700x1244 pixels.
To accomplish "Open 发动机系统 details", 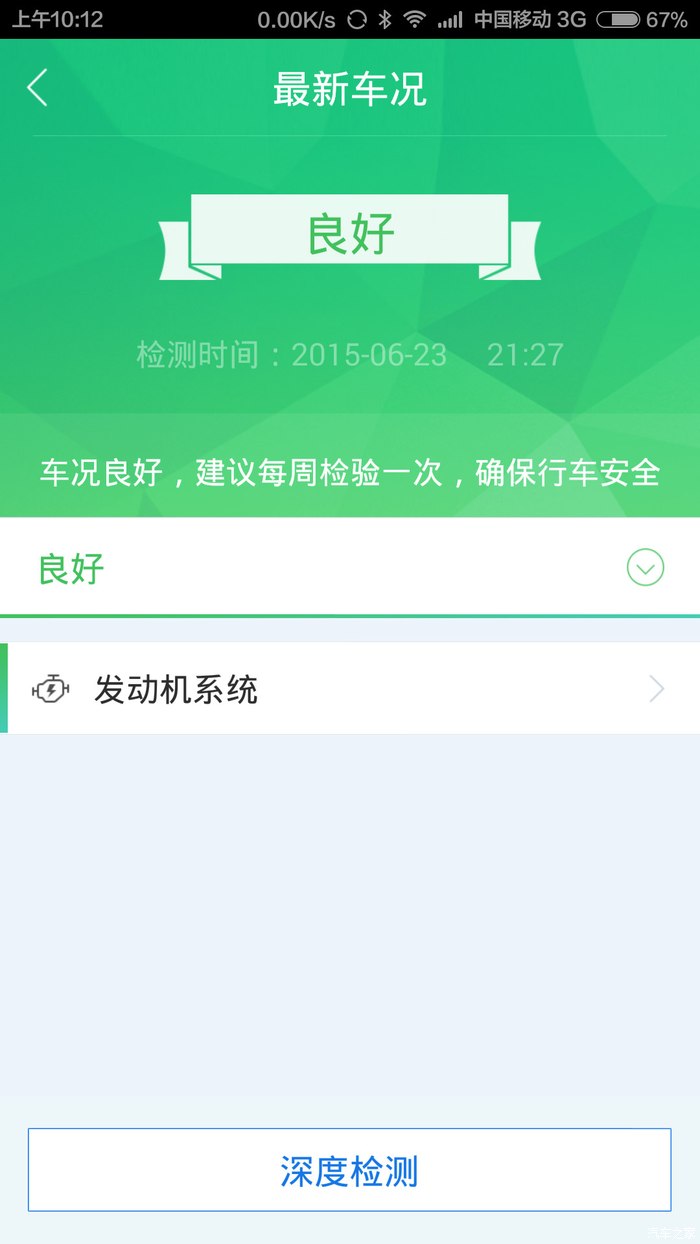I will point(350,689).
